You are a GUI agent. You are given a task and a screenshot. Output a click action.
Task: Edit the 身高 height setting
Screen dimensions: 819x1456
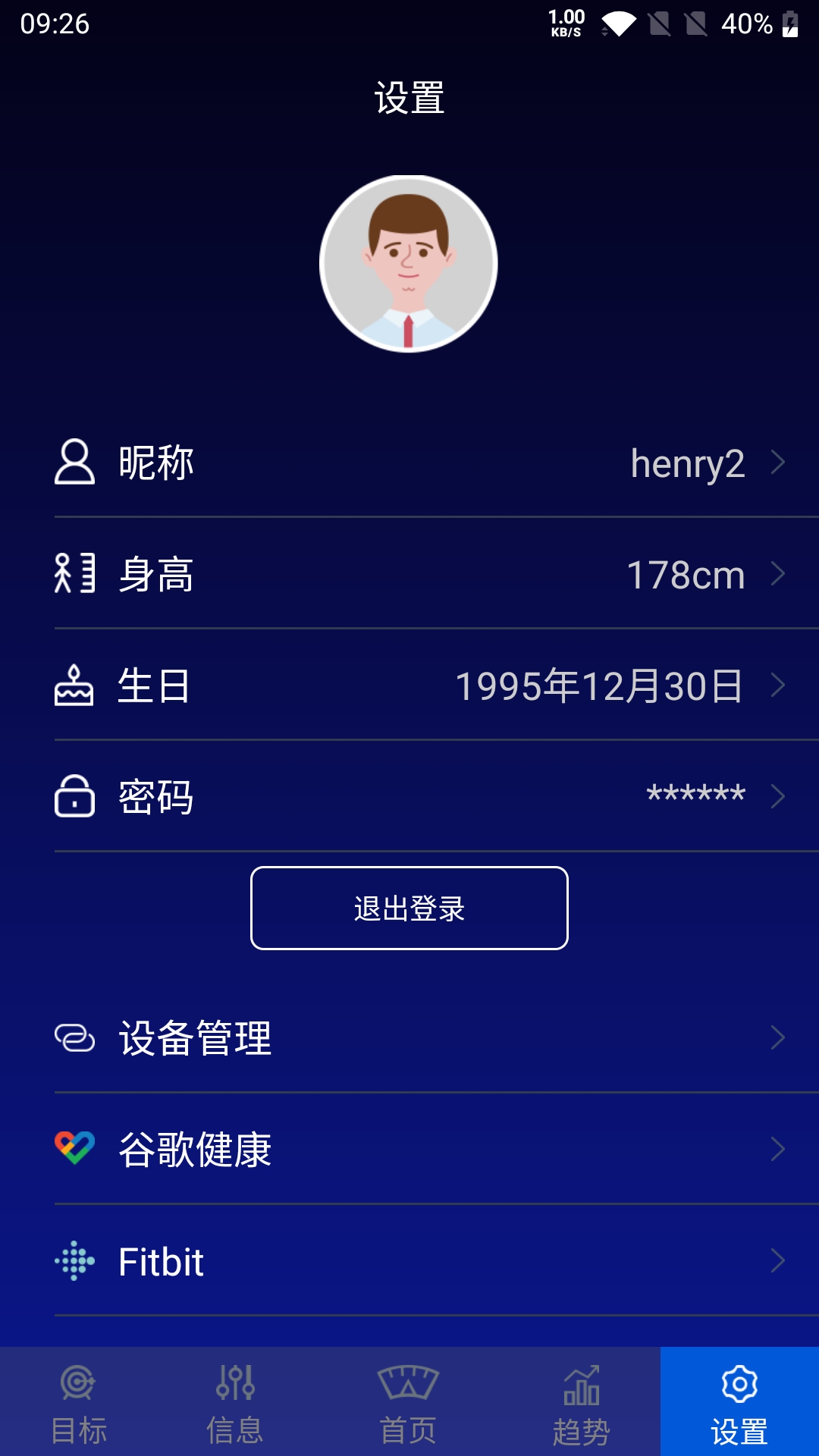tap(421, 574)
